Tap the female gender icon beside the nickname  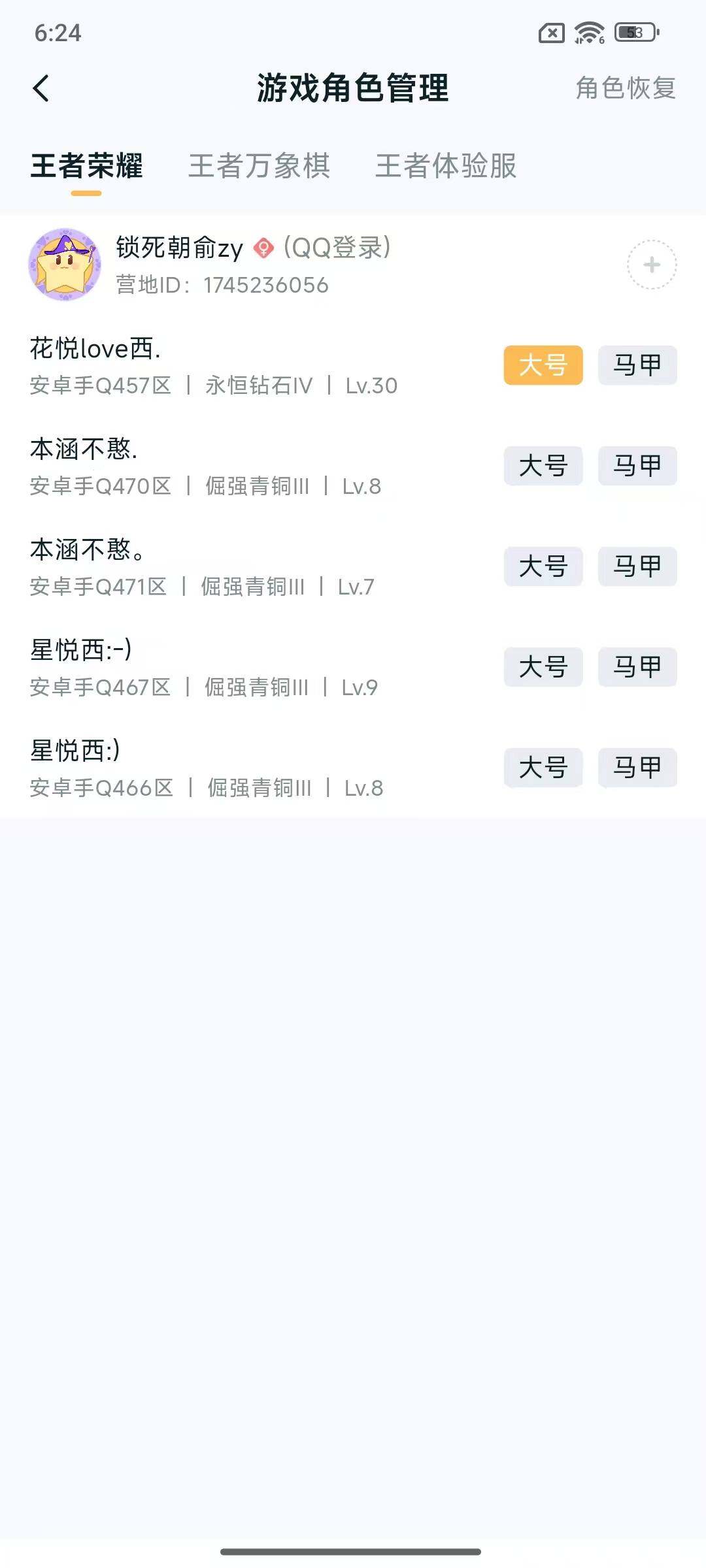tap(264, 247)
